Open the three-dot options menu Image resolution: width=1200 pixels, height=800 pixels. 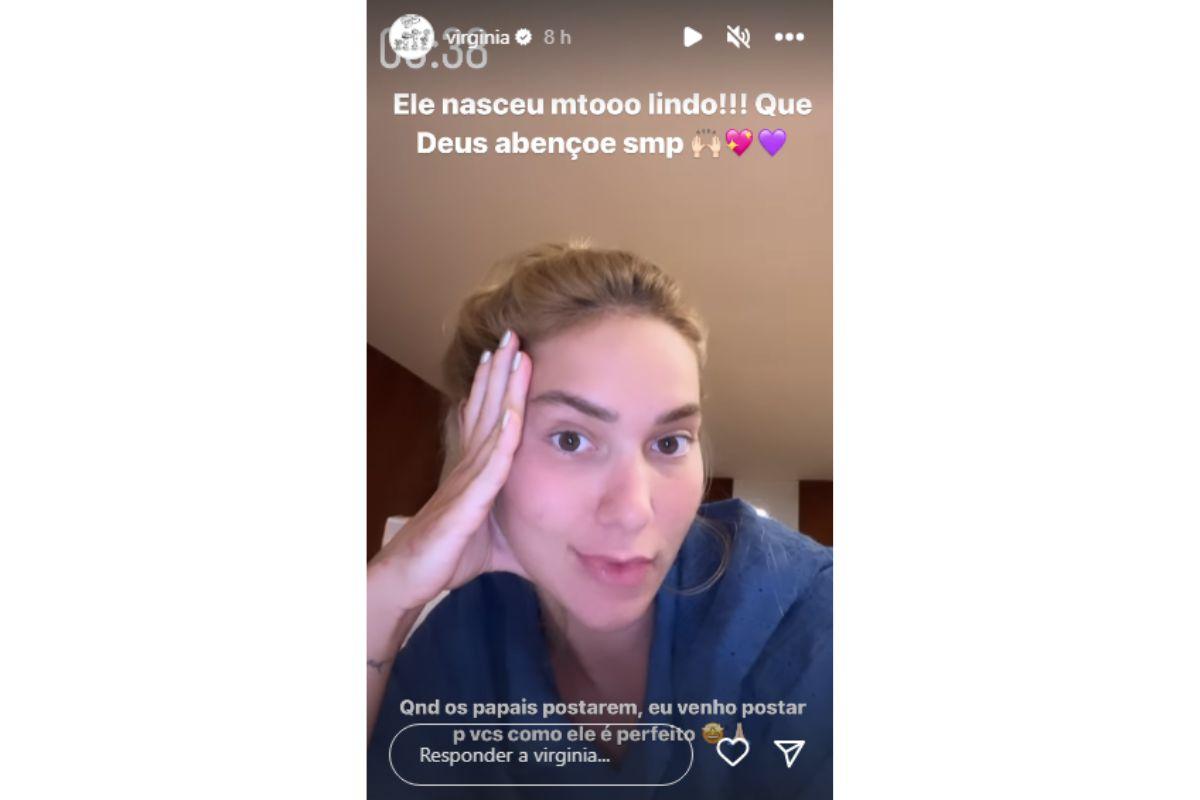[x=789, y=38]
